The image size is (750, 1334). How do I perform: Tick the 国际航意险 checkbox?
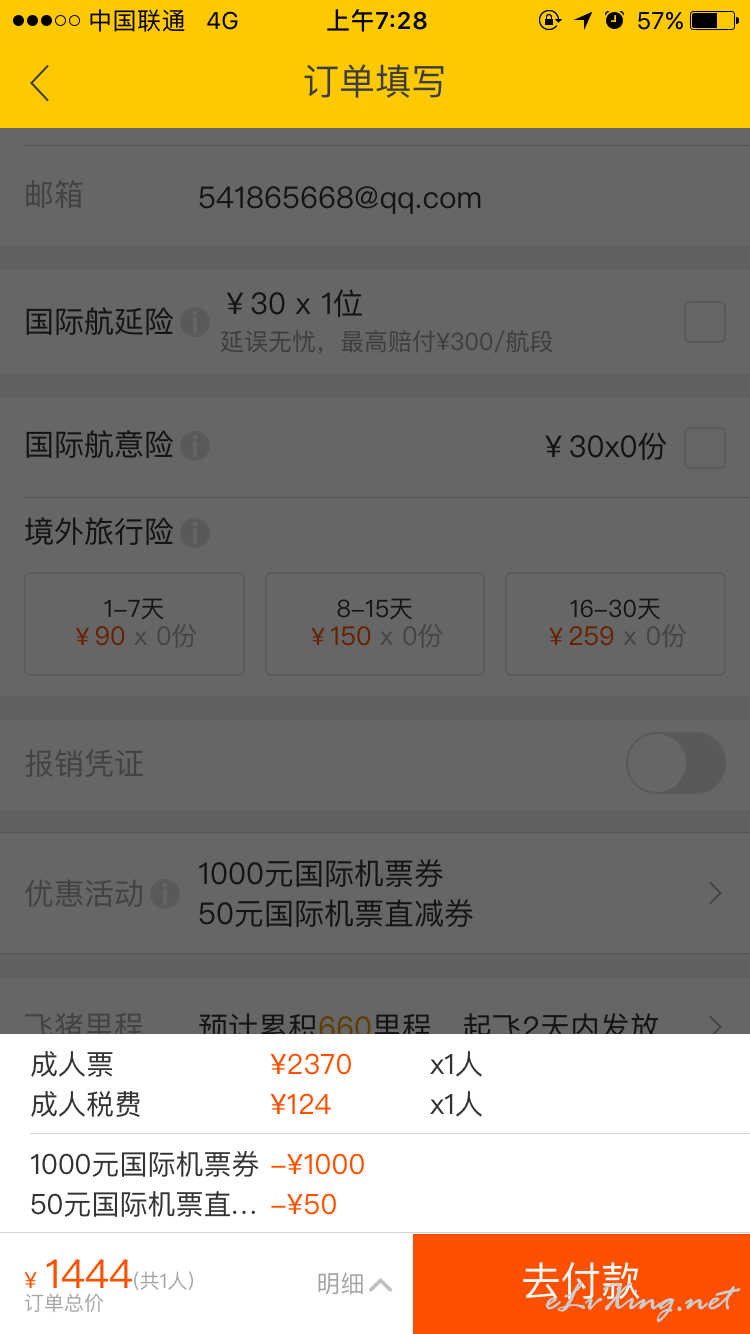pyautogui.click(x=704, y=447)
